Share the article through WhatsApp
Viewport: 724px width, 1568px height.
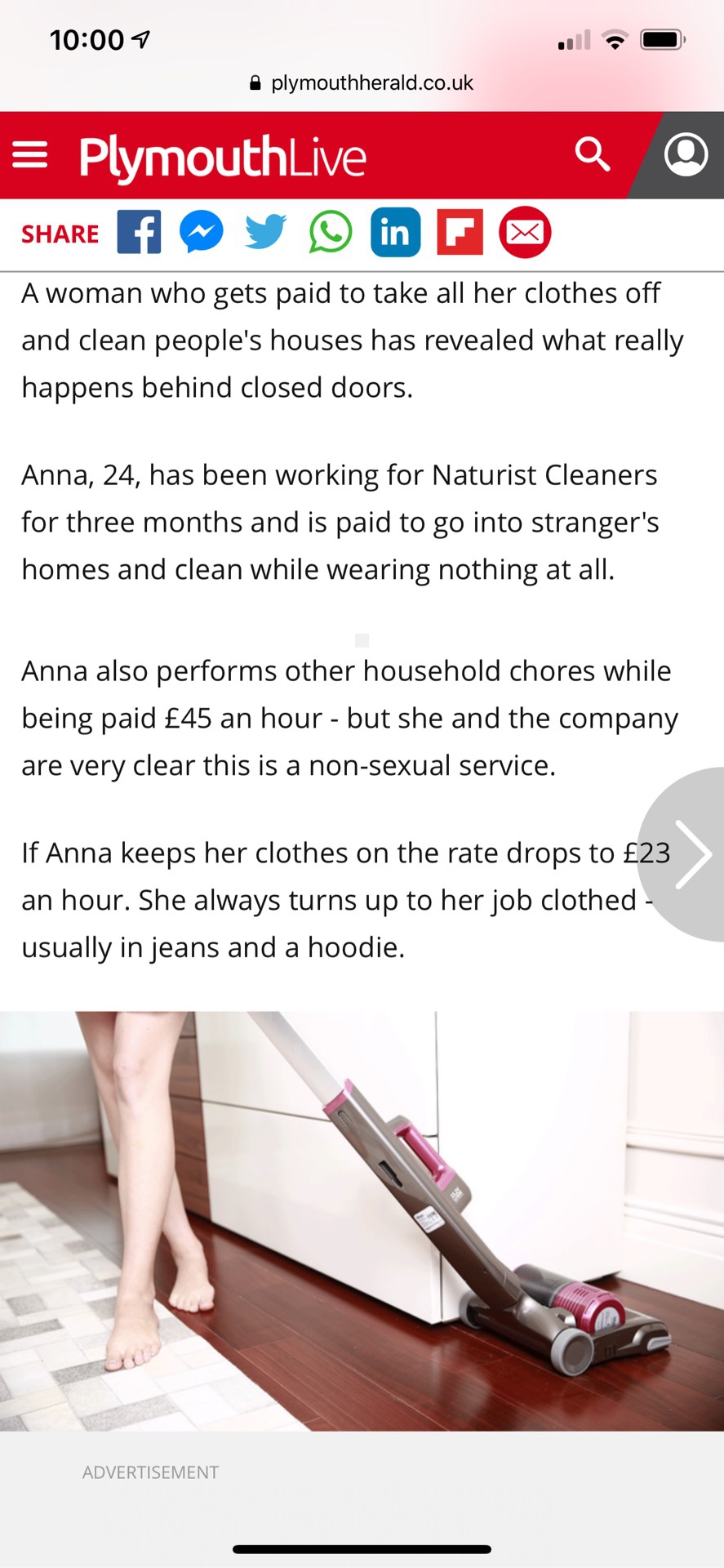pyautogui.click(x=331, y=233)
